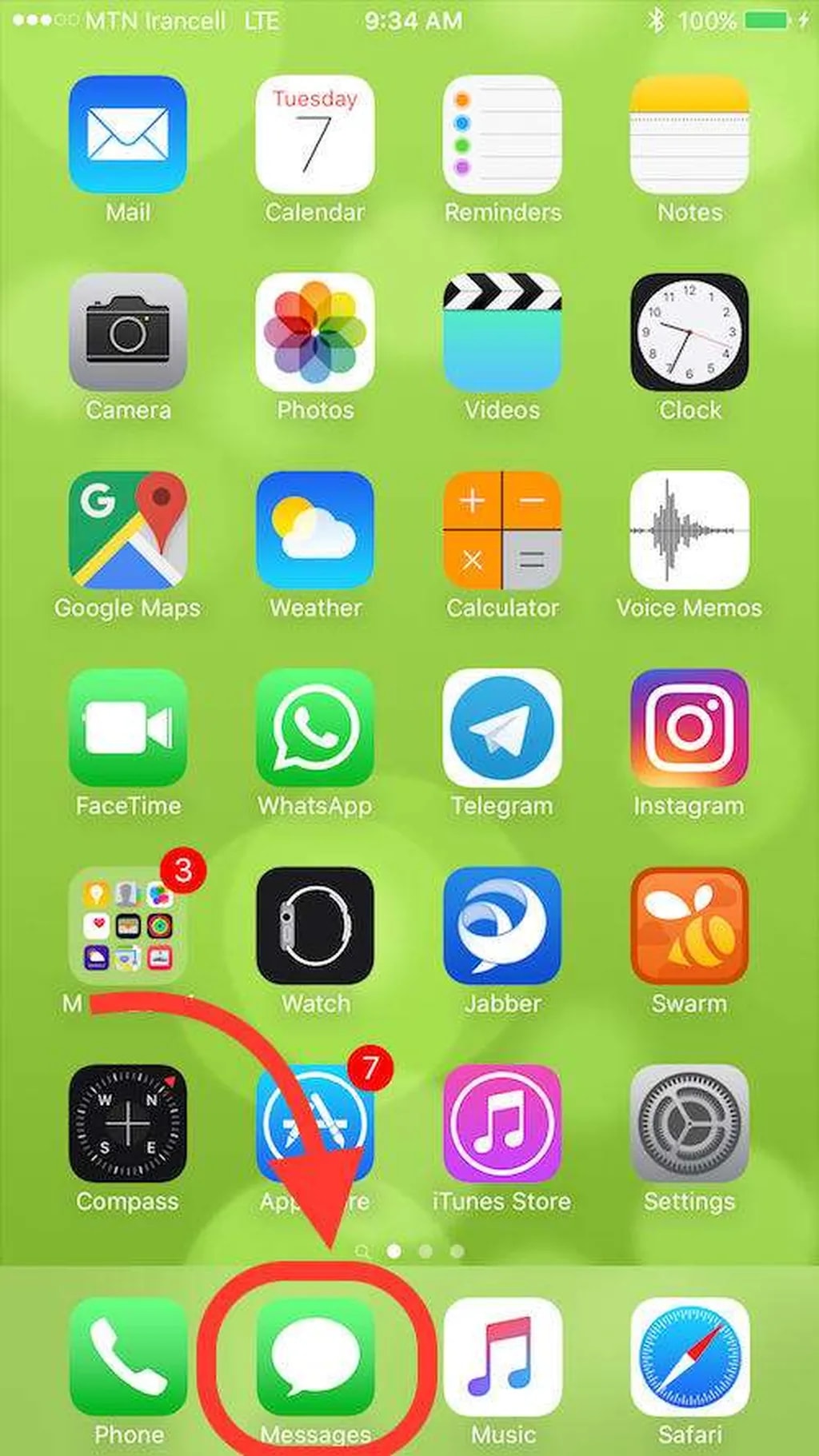Launch Telegram
819x1456 pixels.
tap(502, 728)
